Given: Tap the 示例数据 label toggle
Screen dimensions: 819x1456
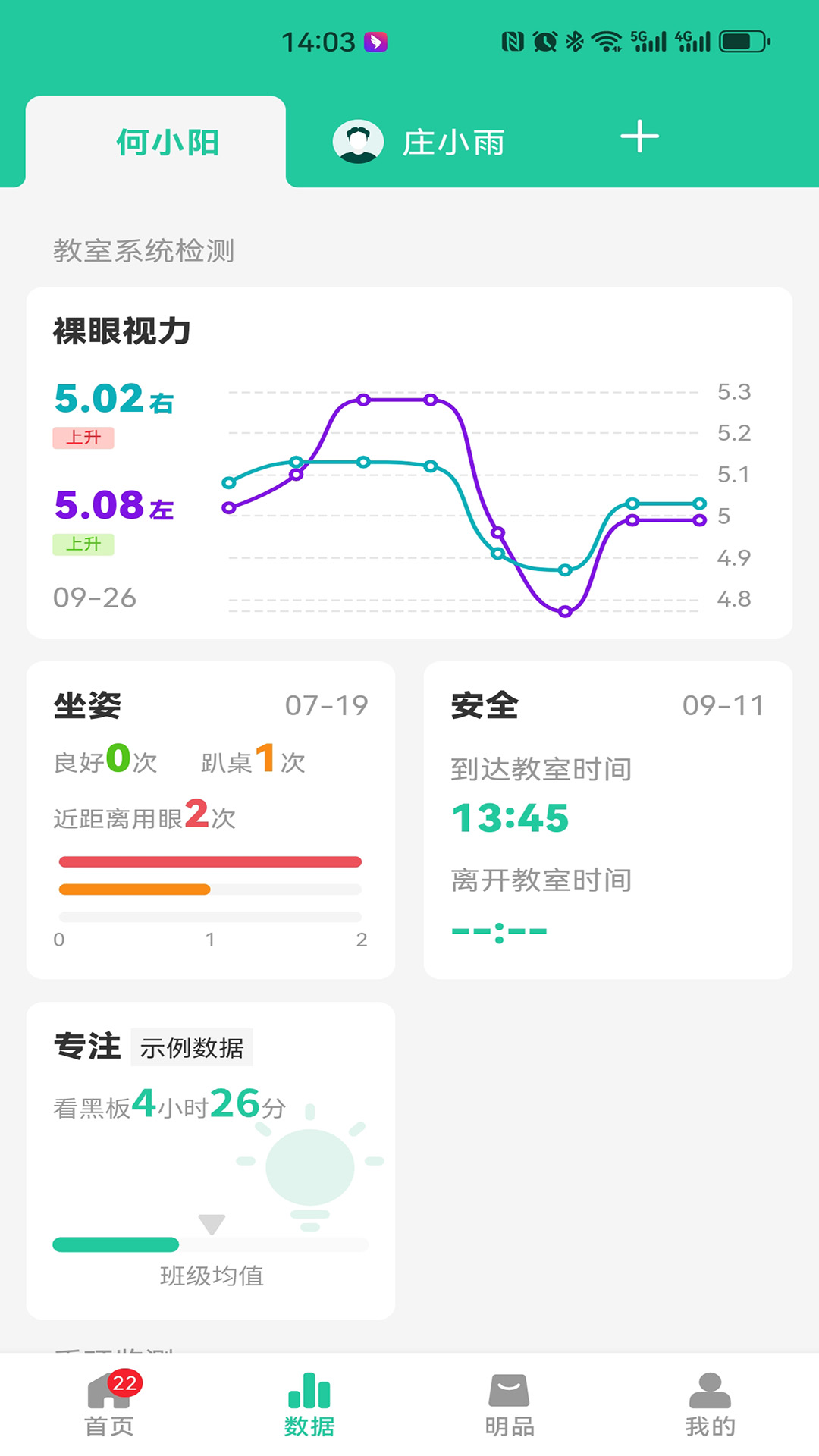Looking at the screenshot, I should pos(190,1046).
